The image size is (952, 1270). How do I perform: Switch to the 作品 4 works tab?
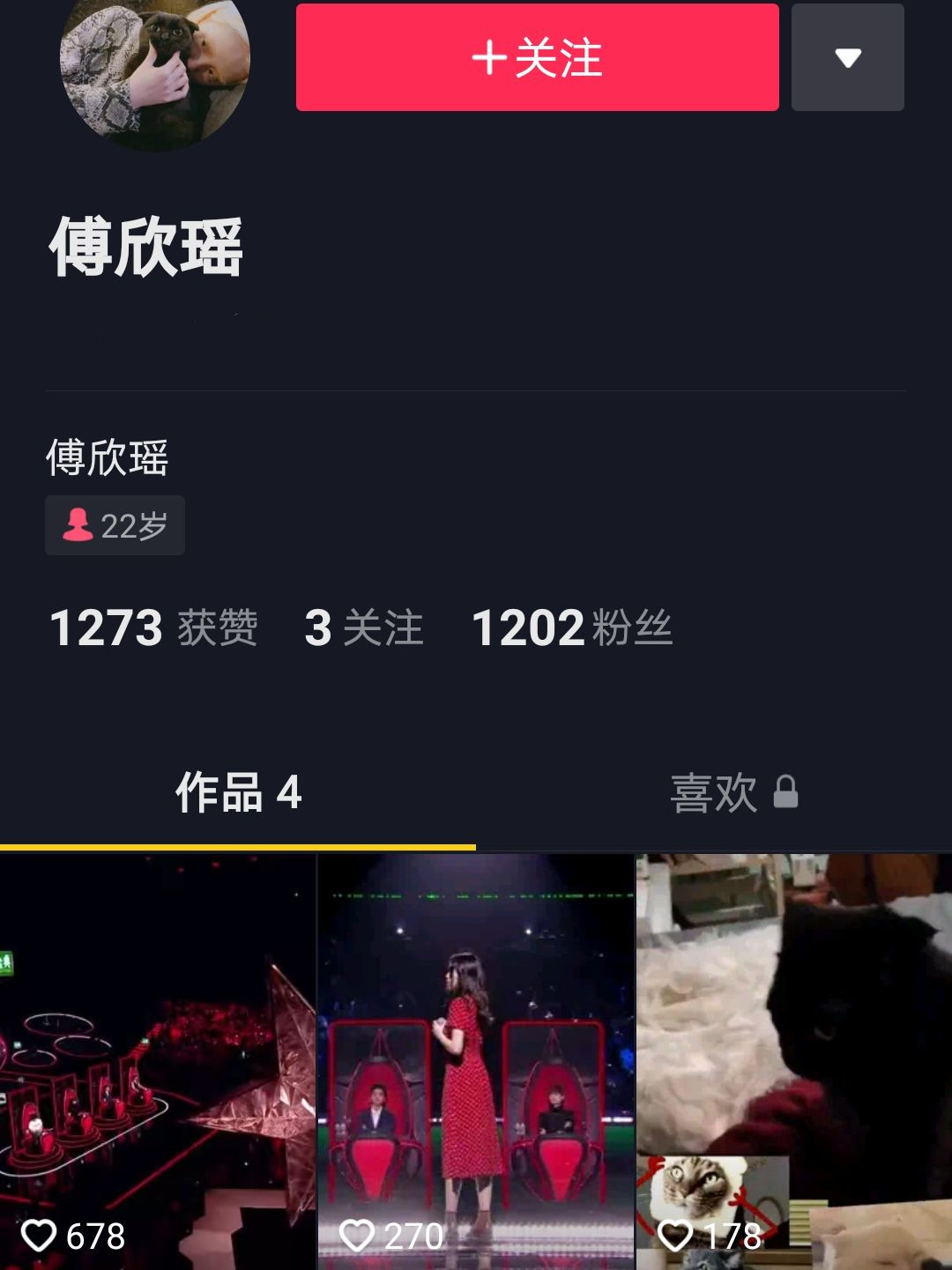[x=239, y=791]
